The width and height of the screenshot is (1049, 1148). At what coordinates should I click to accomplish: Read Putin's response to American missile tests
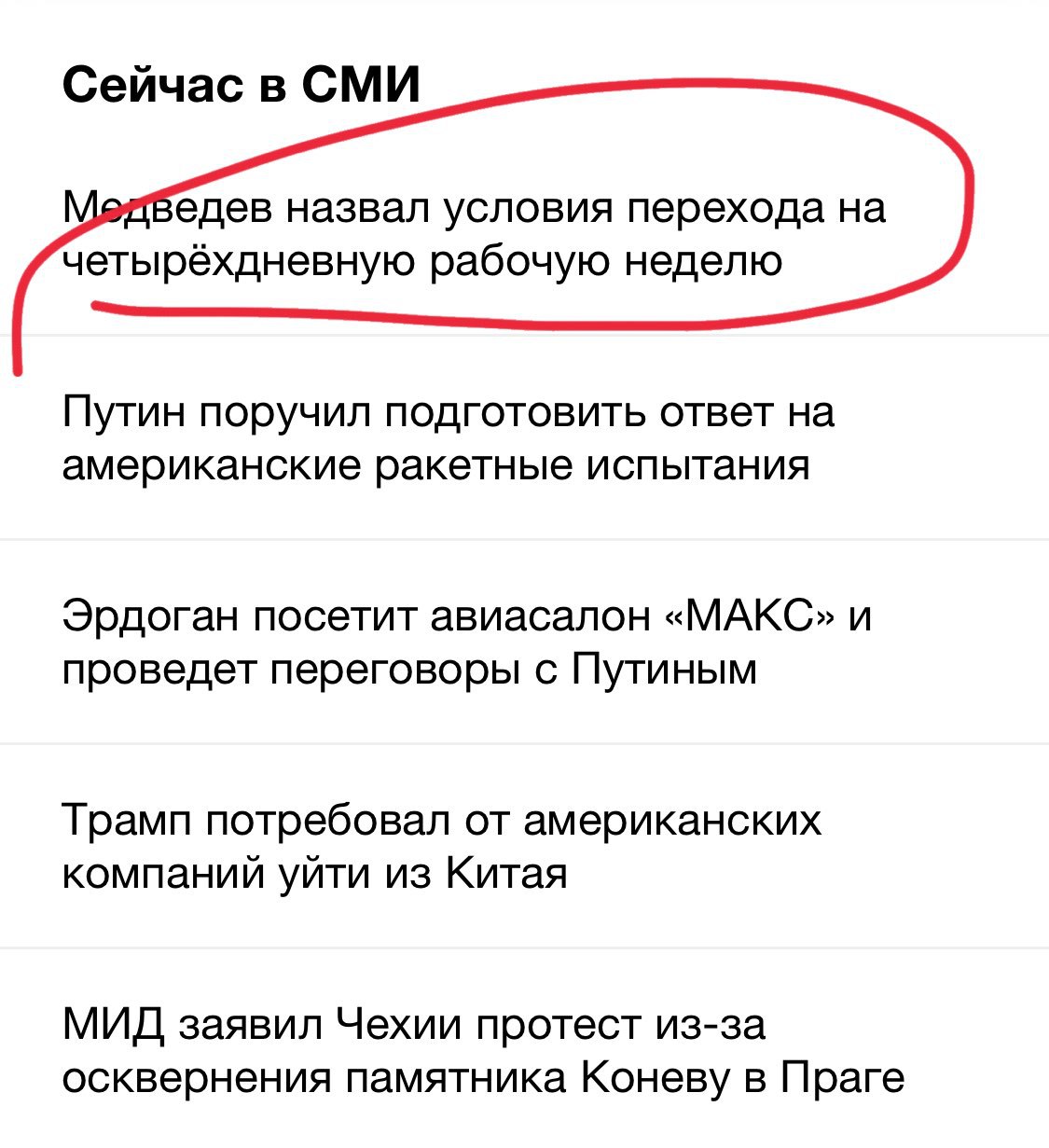tap(448, 437)
